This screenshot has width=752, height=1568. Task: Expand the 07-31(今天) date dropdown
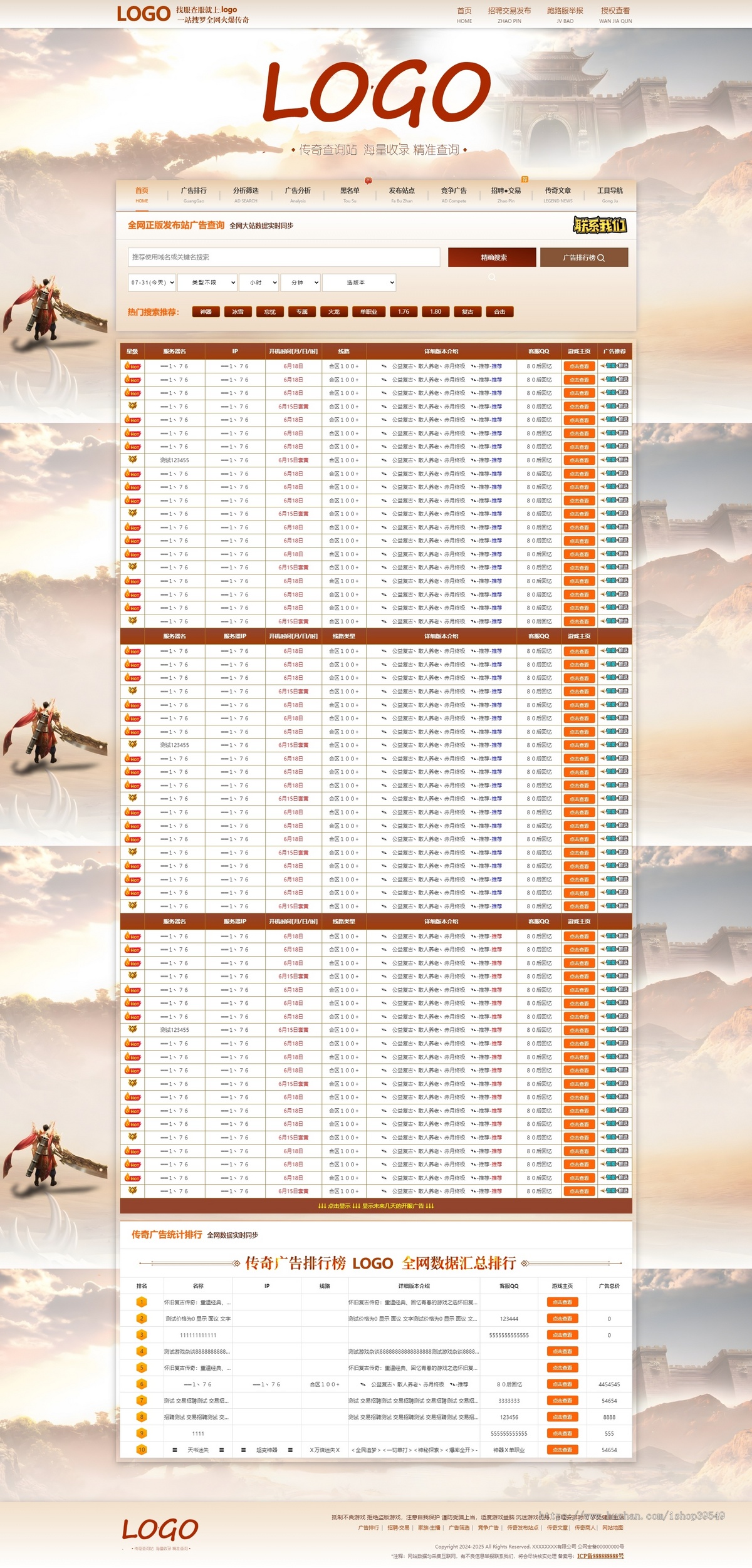coord(152,283)
